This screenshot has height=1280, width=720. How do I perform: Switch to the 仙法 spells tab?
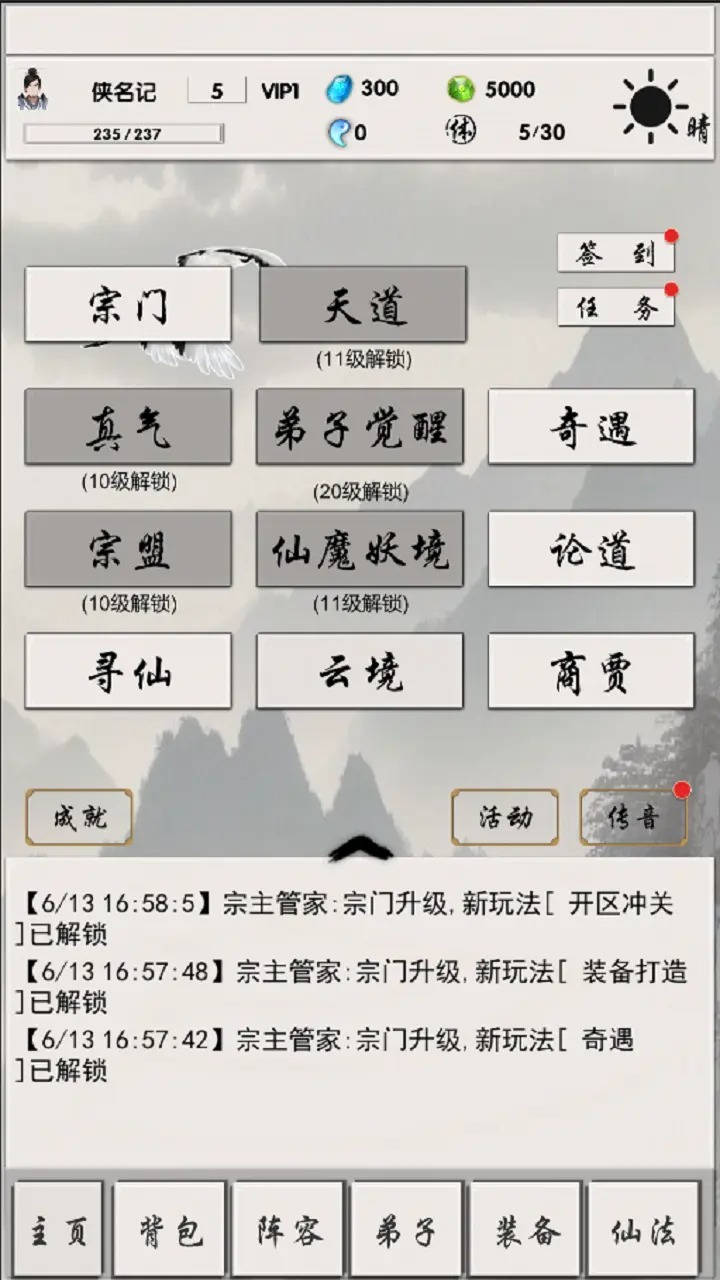643,1230
